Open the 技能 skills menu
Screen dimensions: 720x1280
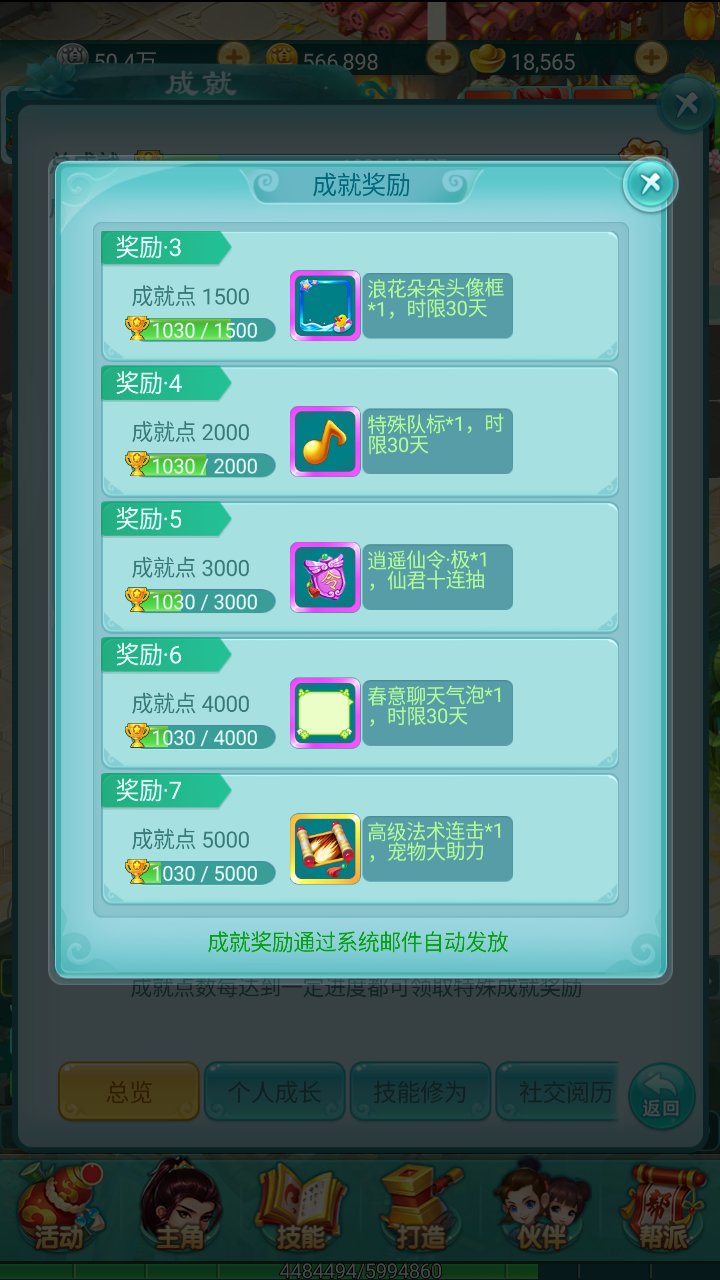pyautogui.click(x=300, y=1211)
